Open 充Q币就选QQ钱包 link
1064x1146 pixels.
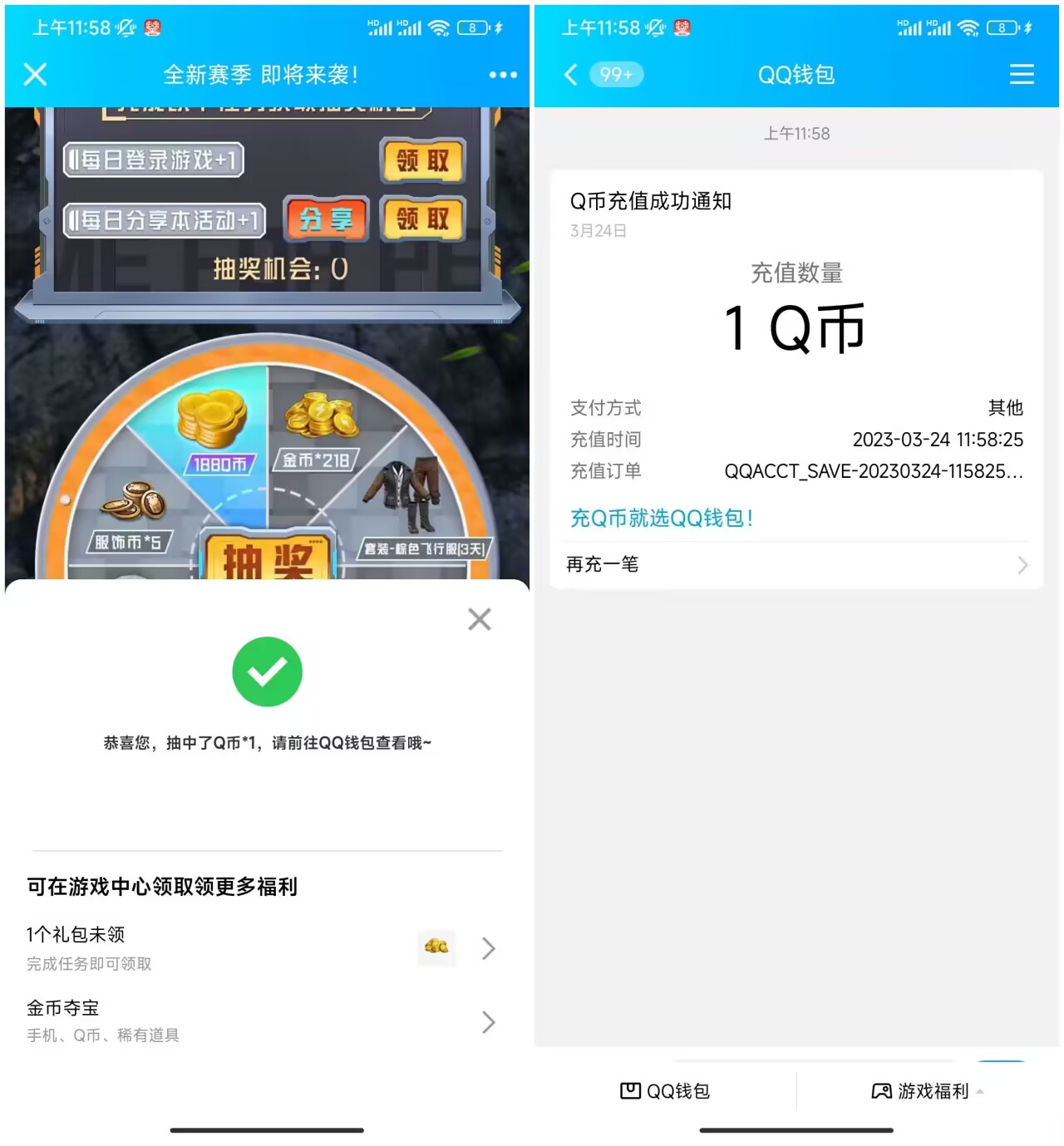tap(661, 518)
